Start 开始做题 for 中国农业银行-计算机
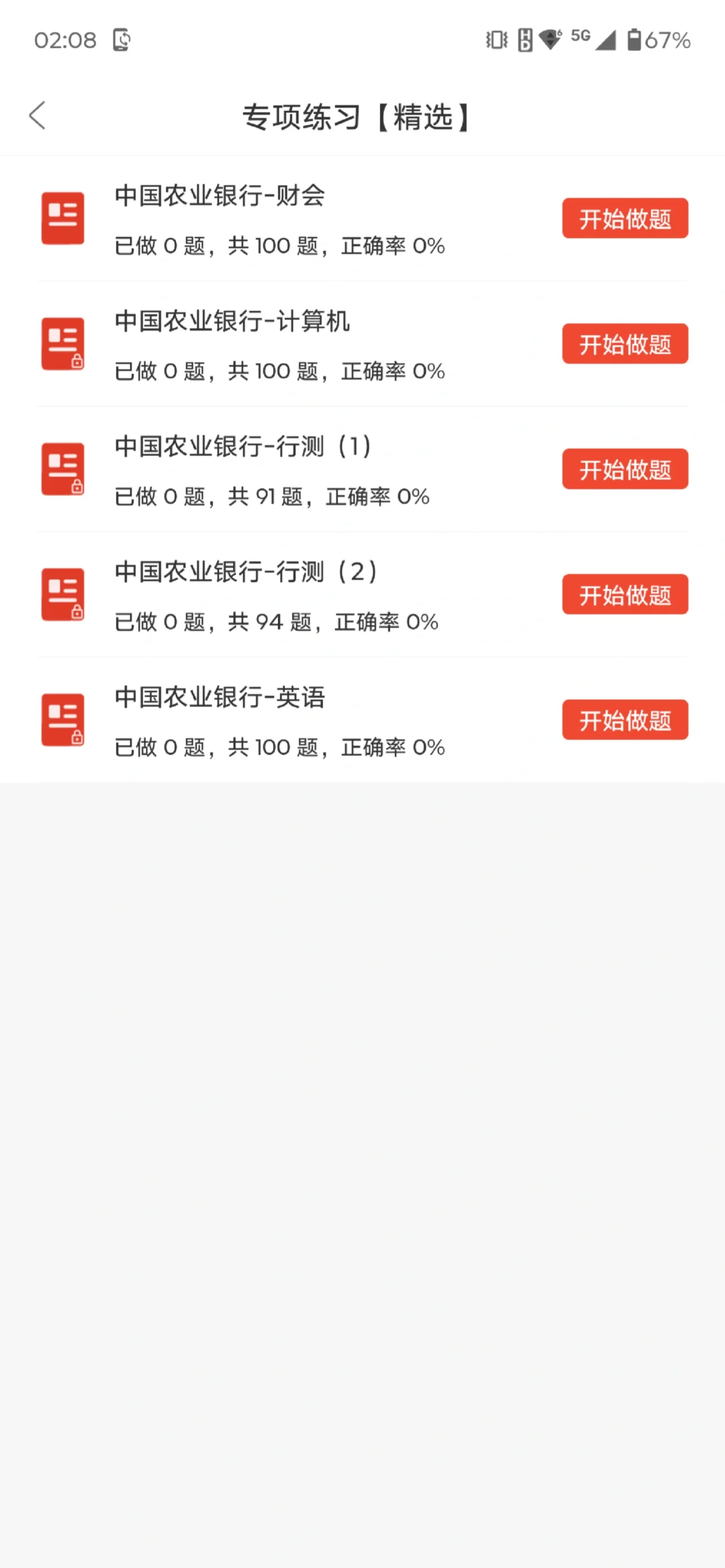The image size is (725, 1568). pyautogui.click(x=625, y=344)
